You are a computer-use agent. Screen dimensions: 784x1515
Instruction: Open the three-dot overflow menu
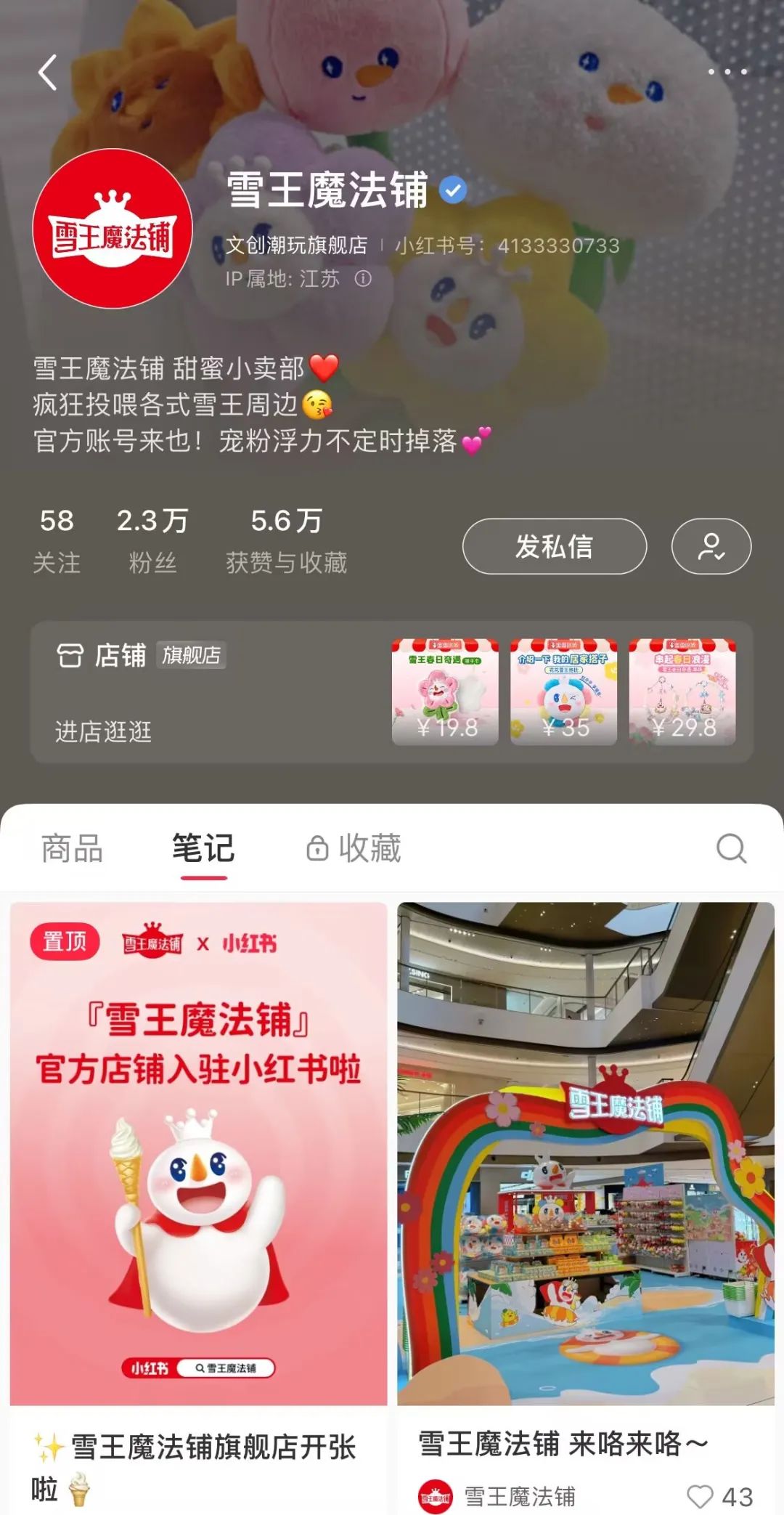click(x=727, y=72)
